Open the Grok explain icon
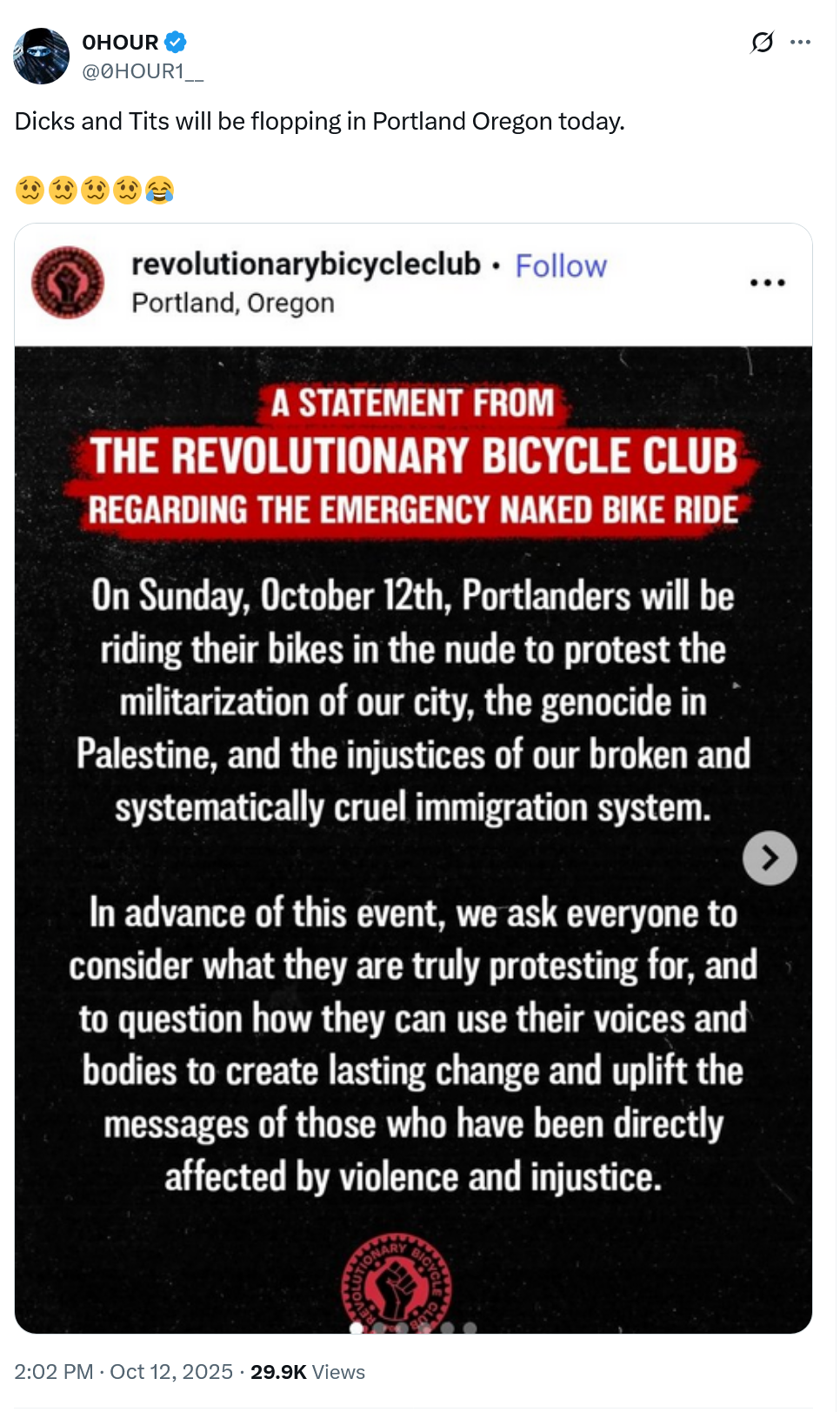The height and width of the screenshot is (1412, 840). [762, 42]
